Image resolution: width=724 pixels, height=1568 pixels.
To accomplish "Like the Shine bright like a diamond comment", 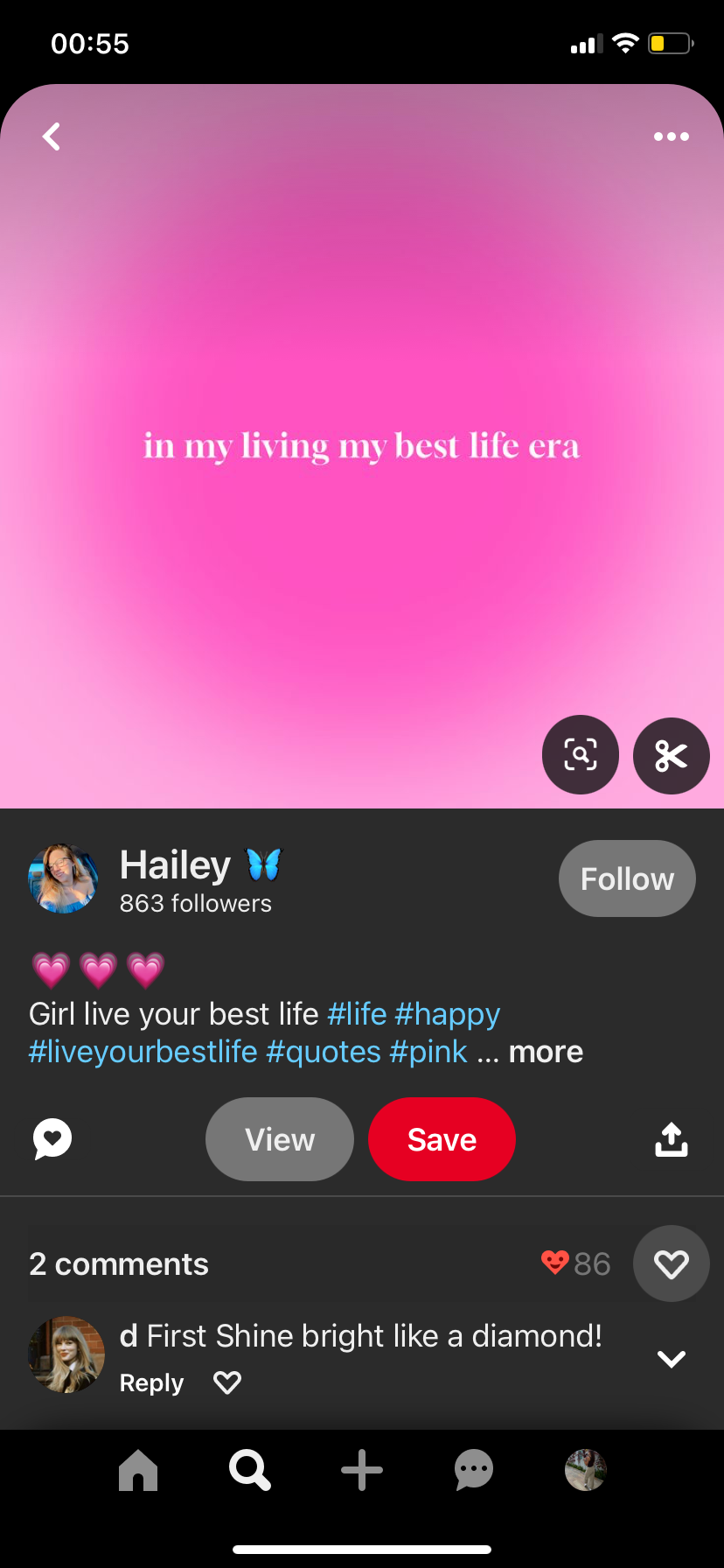I will pyautogui.click(x=227, y=1382).
